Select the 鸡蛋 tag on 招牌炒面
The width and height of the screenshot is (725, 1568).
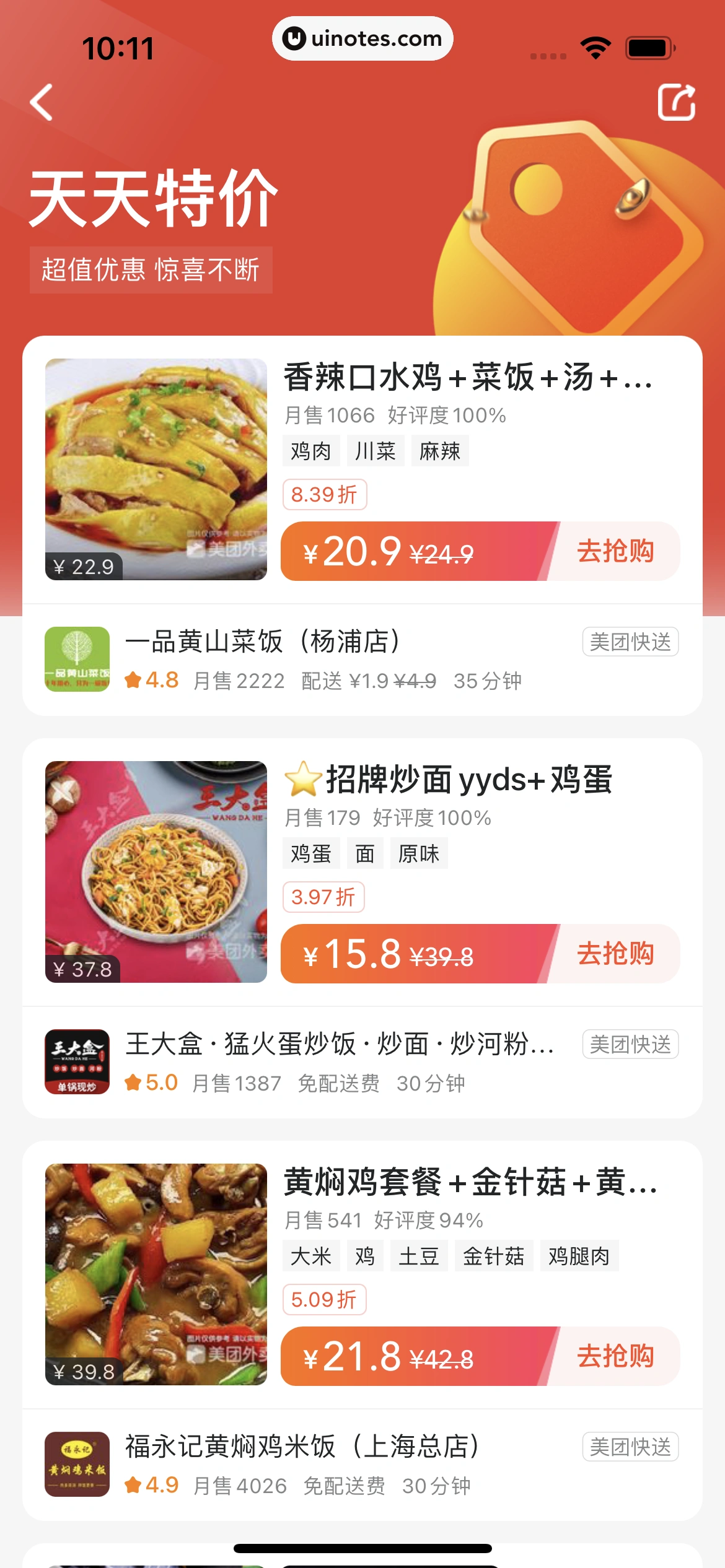point(311,853)
